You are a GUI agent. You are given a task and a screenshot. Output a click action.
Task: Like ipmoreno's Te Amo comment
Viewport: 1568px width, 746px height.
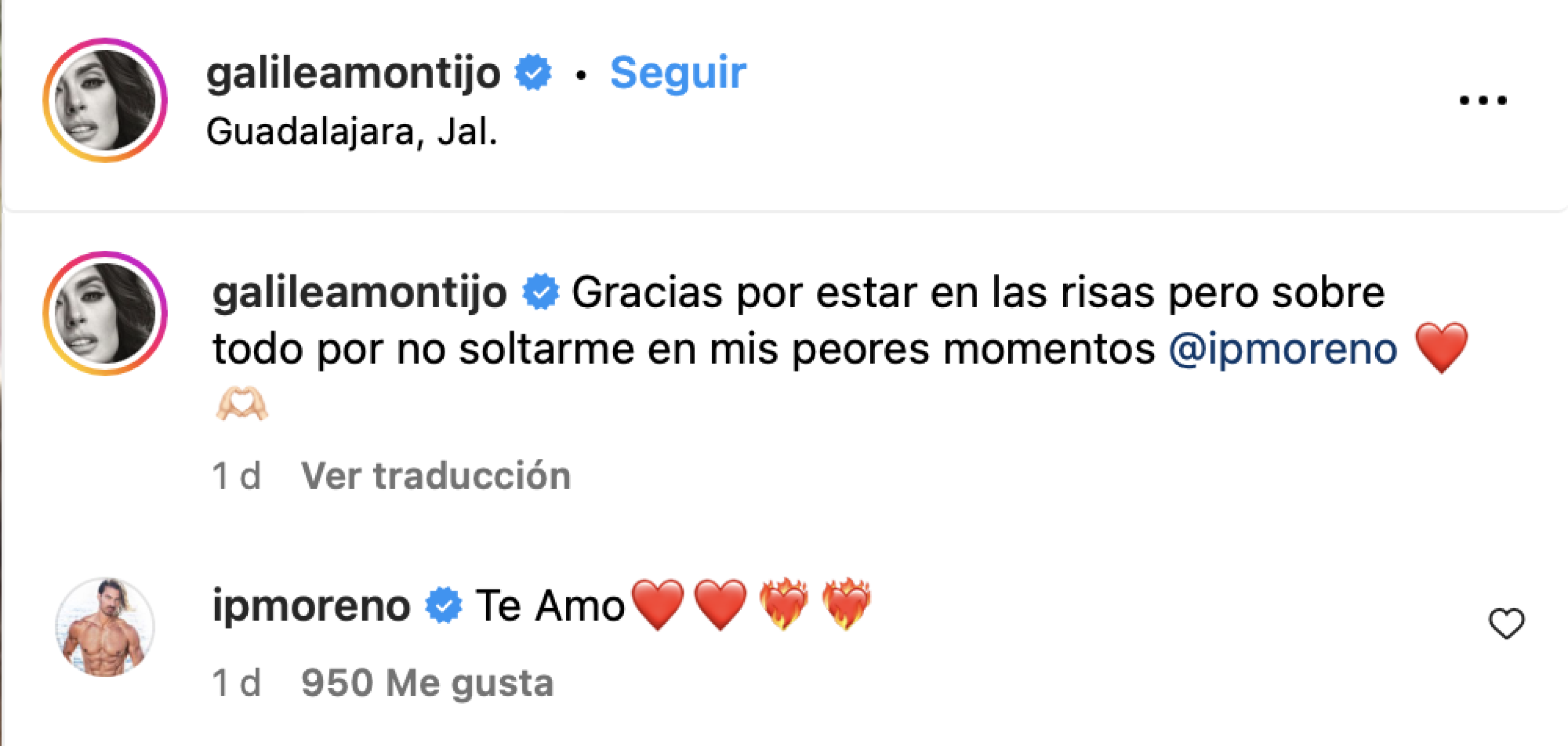pos(1506,623)
